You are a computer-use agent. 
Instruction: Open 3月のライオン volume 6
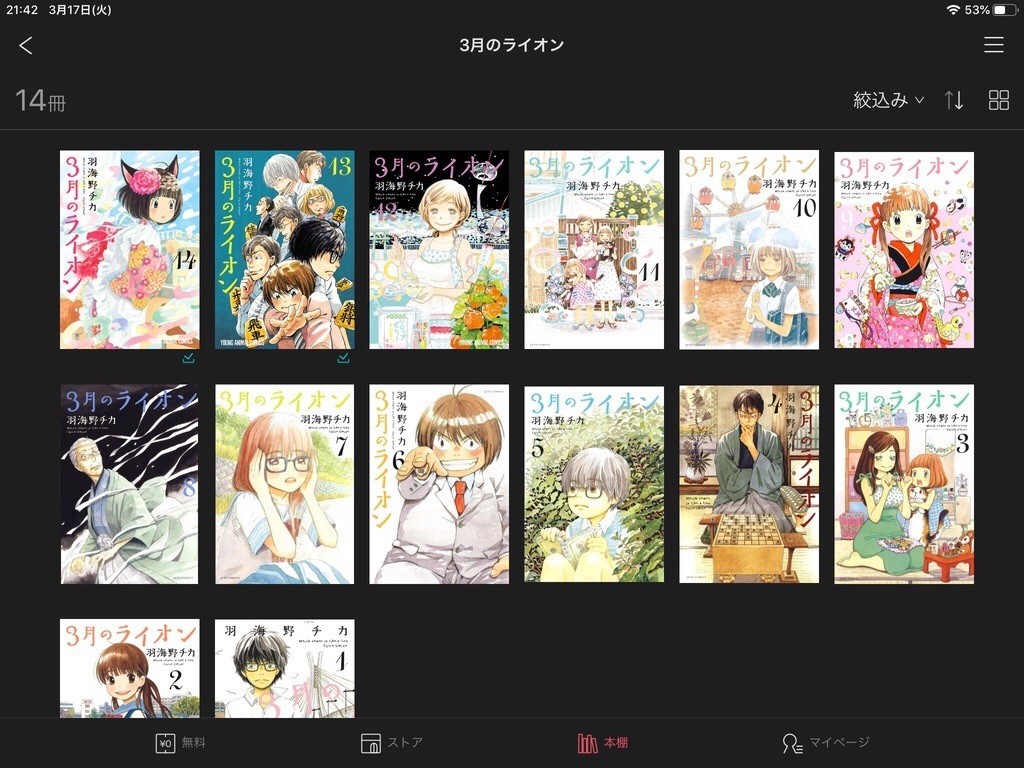pyautogui.click(x=439, y=484)
